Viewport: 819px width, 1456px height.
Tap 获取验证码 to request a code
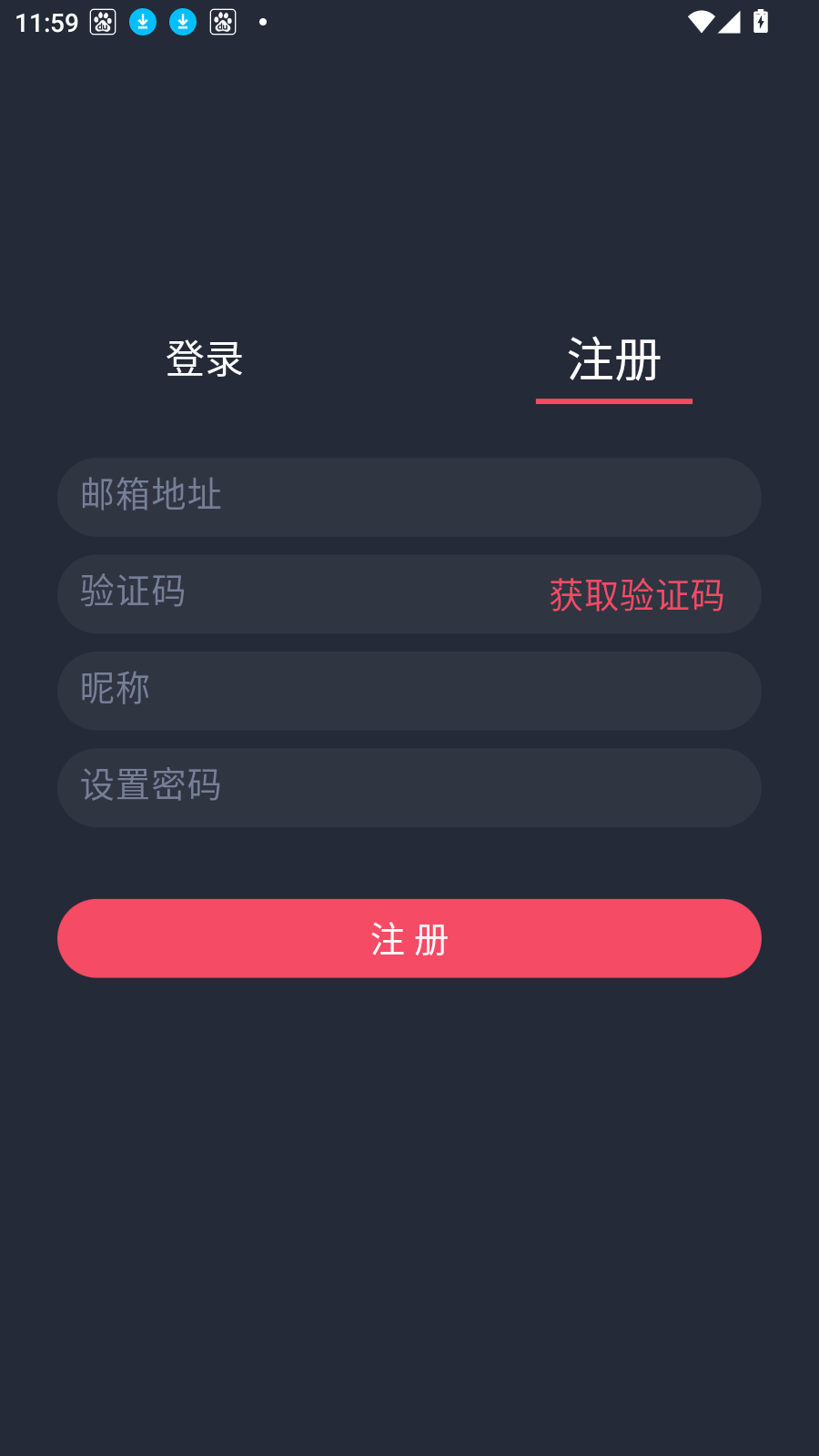(635, 596)
